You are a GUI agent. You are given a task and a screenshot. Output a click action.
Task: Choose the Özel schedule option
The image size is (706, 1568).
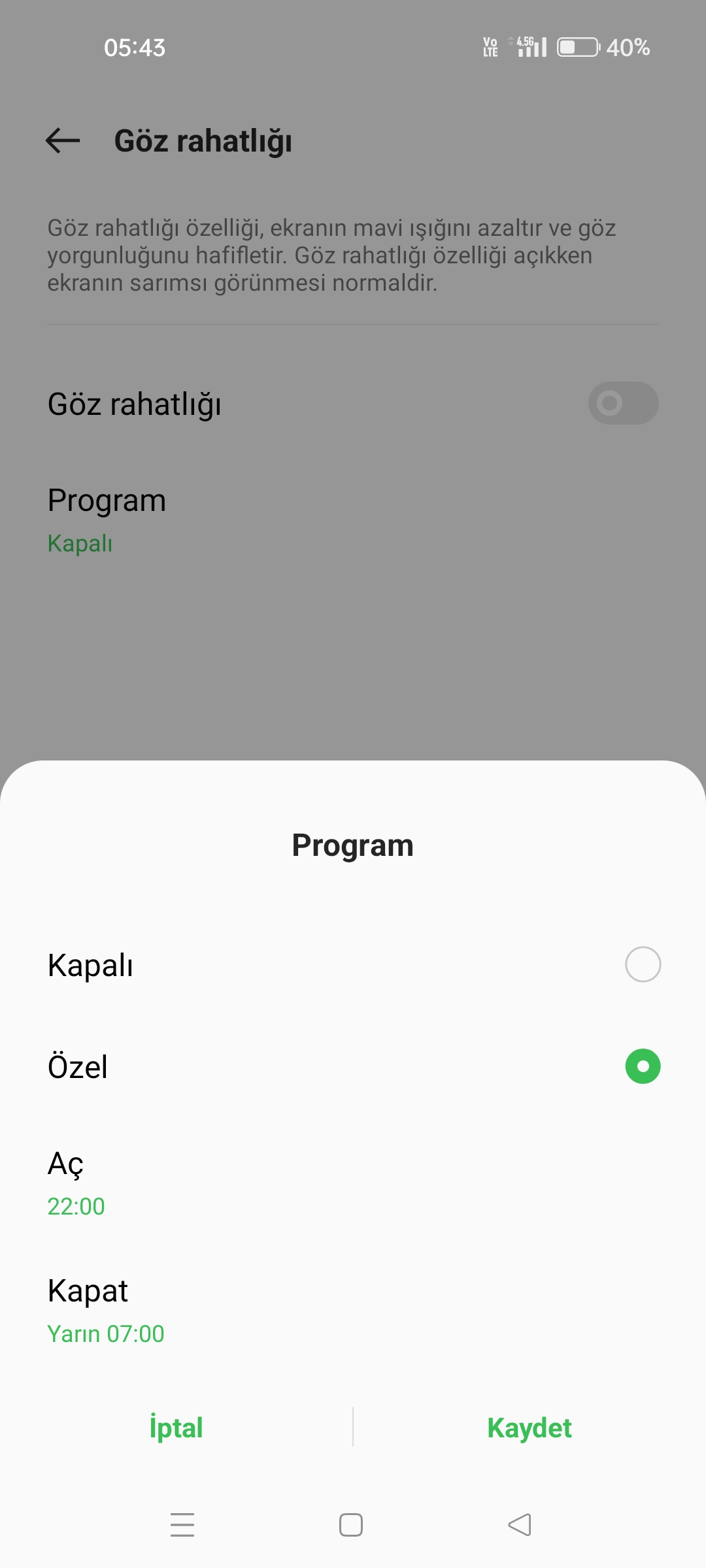tap(353, 1066)
